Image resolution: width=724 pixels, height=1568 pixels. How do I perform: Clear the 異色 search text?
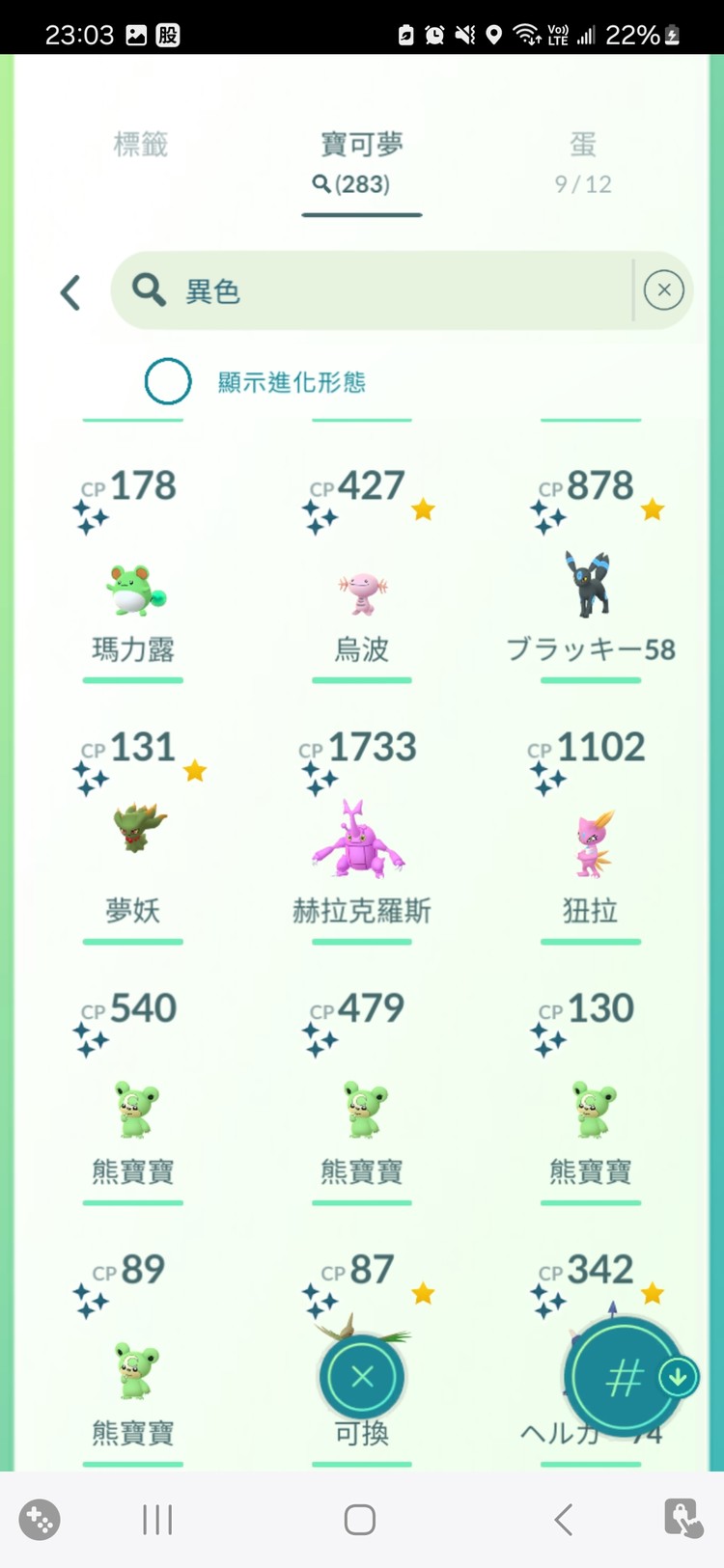664,289
